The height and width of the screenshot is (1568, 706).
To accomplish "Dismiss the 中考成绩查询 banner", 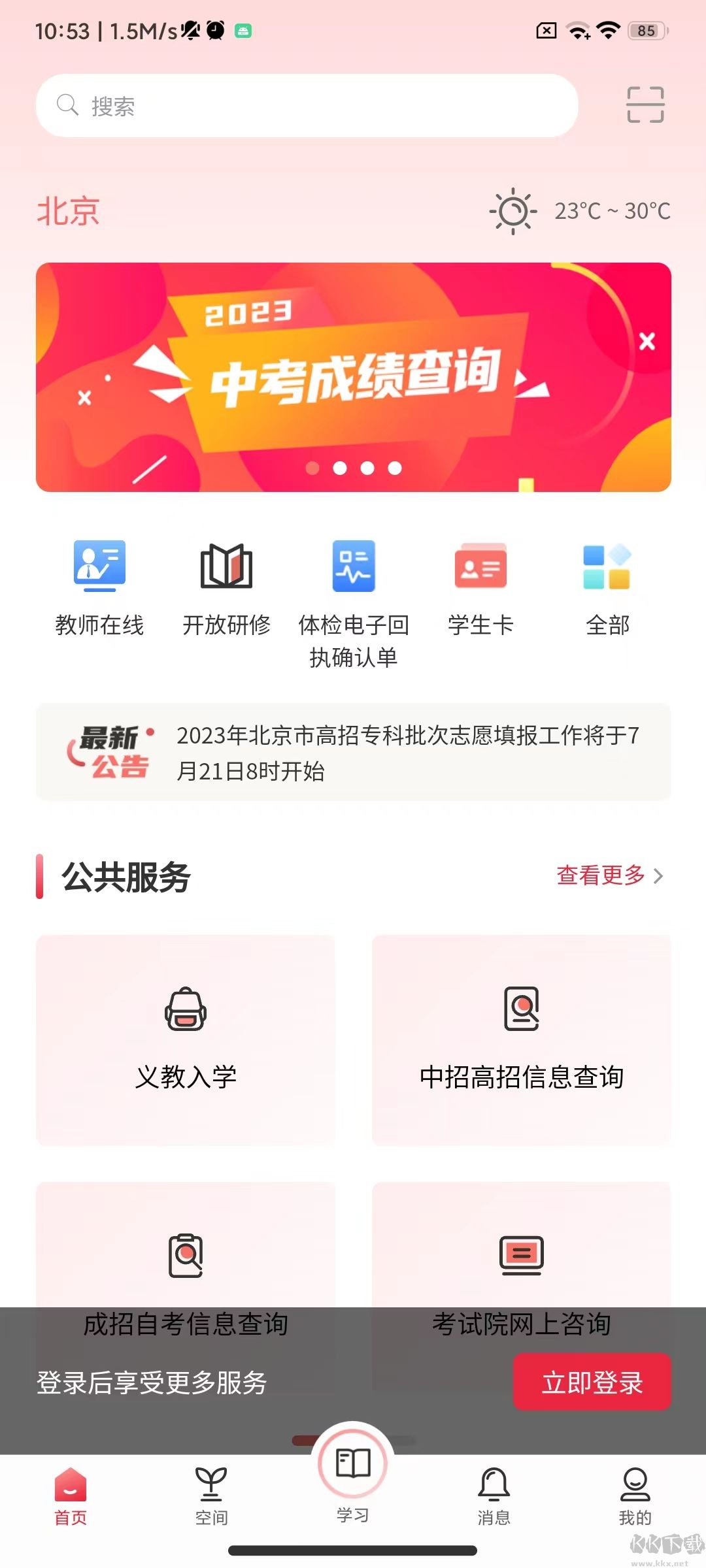I will click(x=648, y=340).
